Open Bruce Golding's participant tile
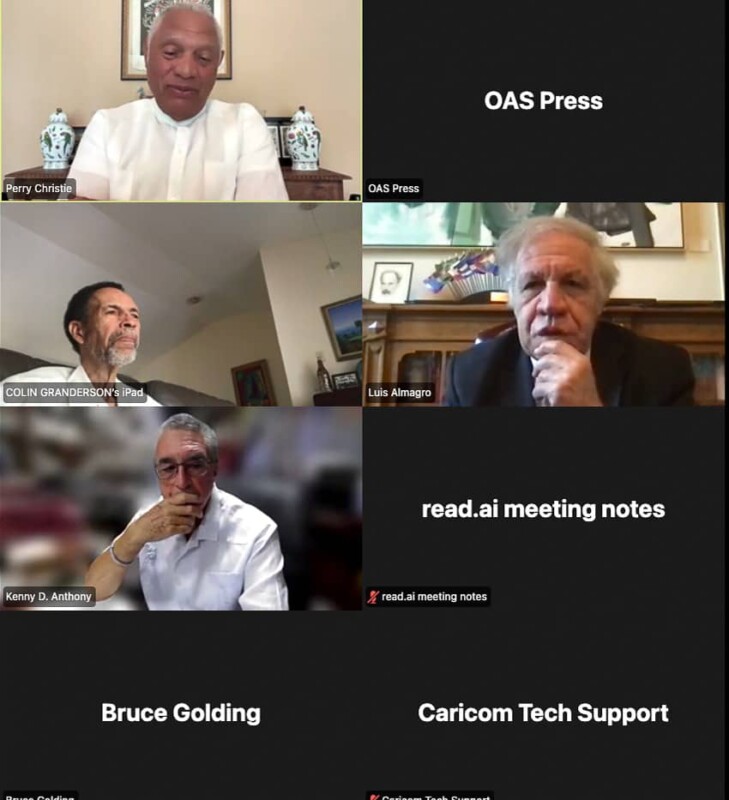Viewport: 729px width, 800px height. (x=181, y=712)
